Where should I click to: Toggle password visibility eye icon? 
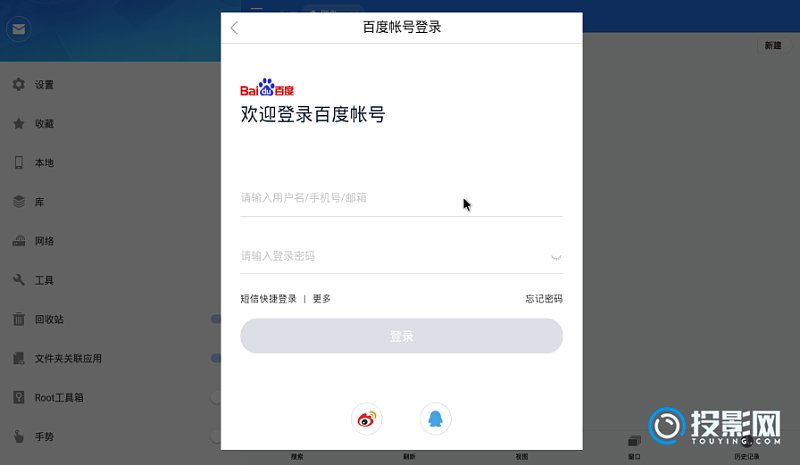[x=556, y=256]
